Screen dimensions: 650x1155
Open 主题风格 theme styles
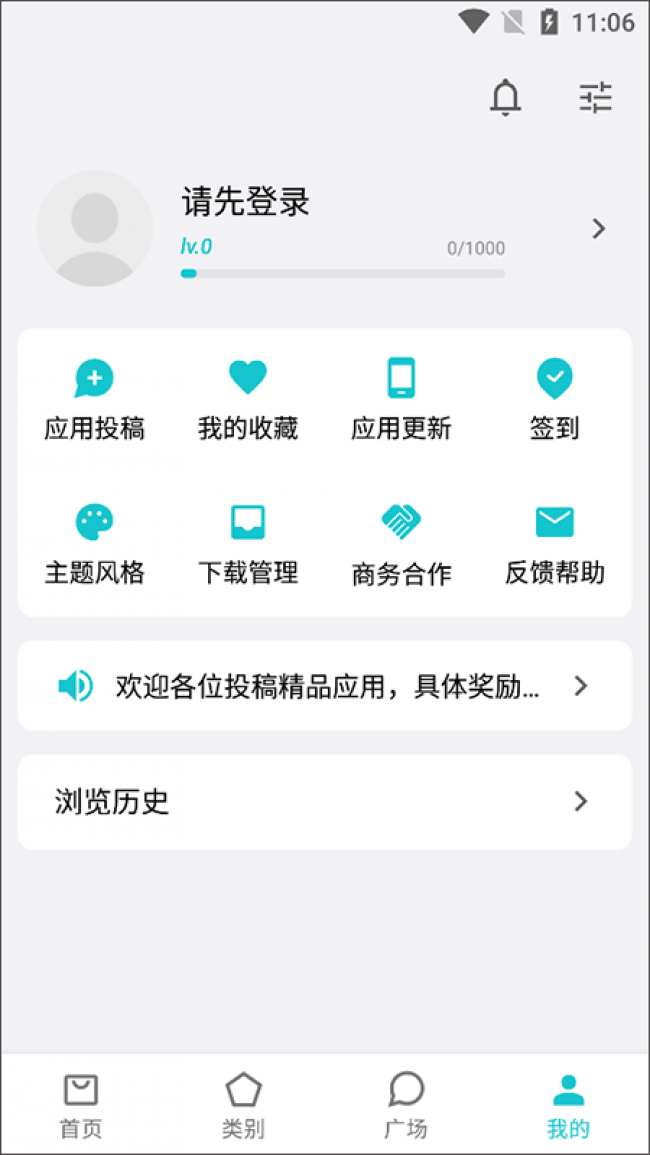click(94, 543)
